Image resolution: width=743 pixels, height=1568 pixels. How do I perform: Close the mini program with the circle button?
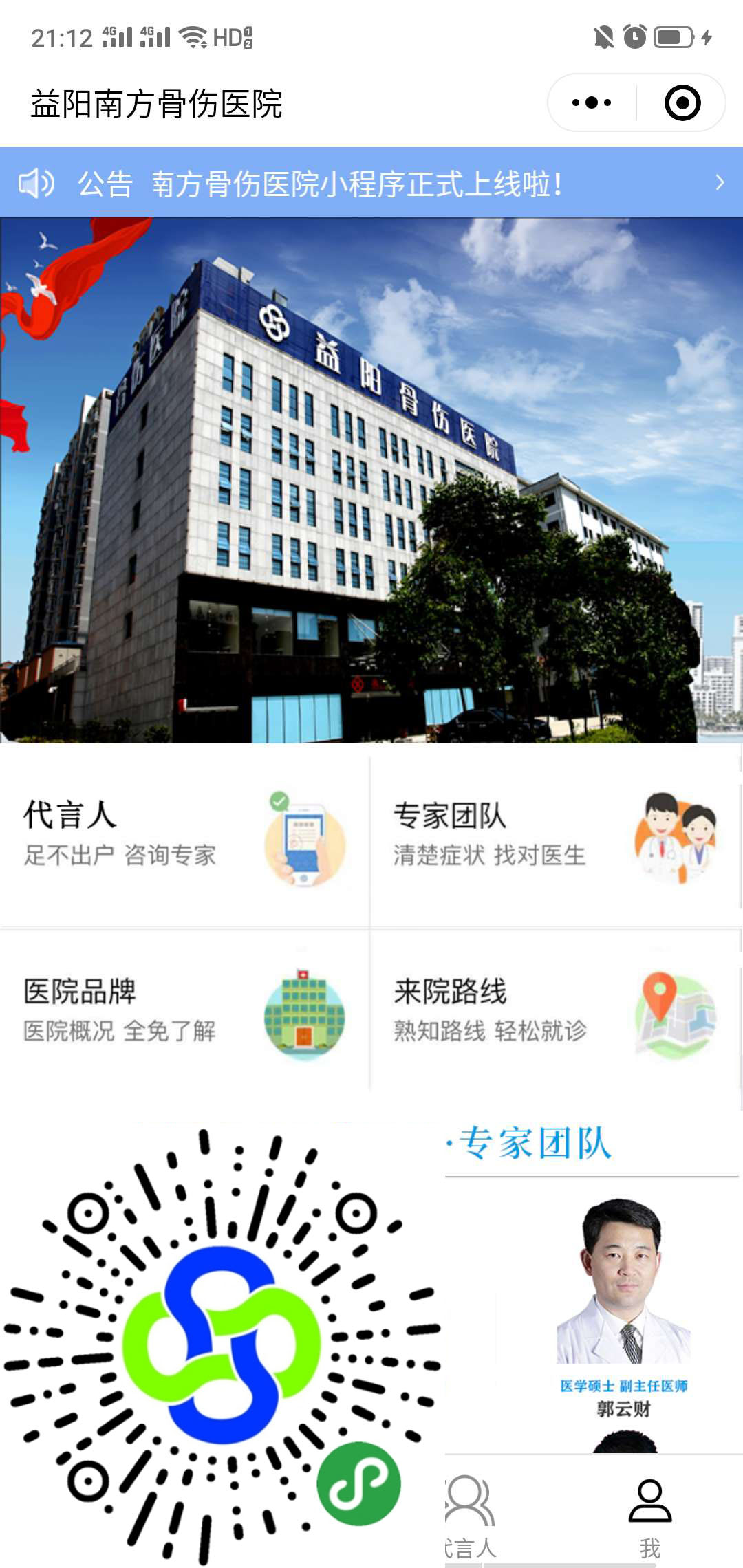[x=682, y=103]
